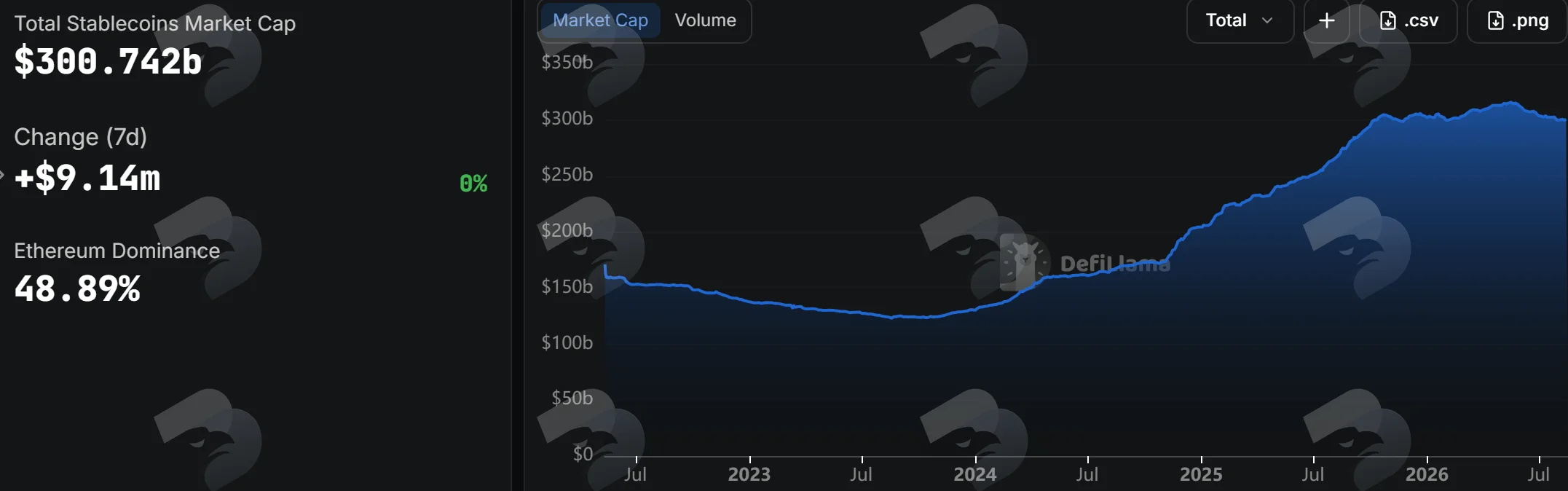Open the Total dropdown selector
Screen dimensions: 1568x491
pyautogui.click(x=1240, y=20)
